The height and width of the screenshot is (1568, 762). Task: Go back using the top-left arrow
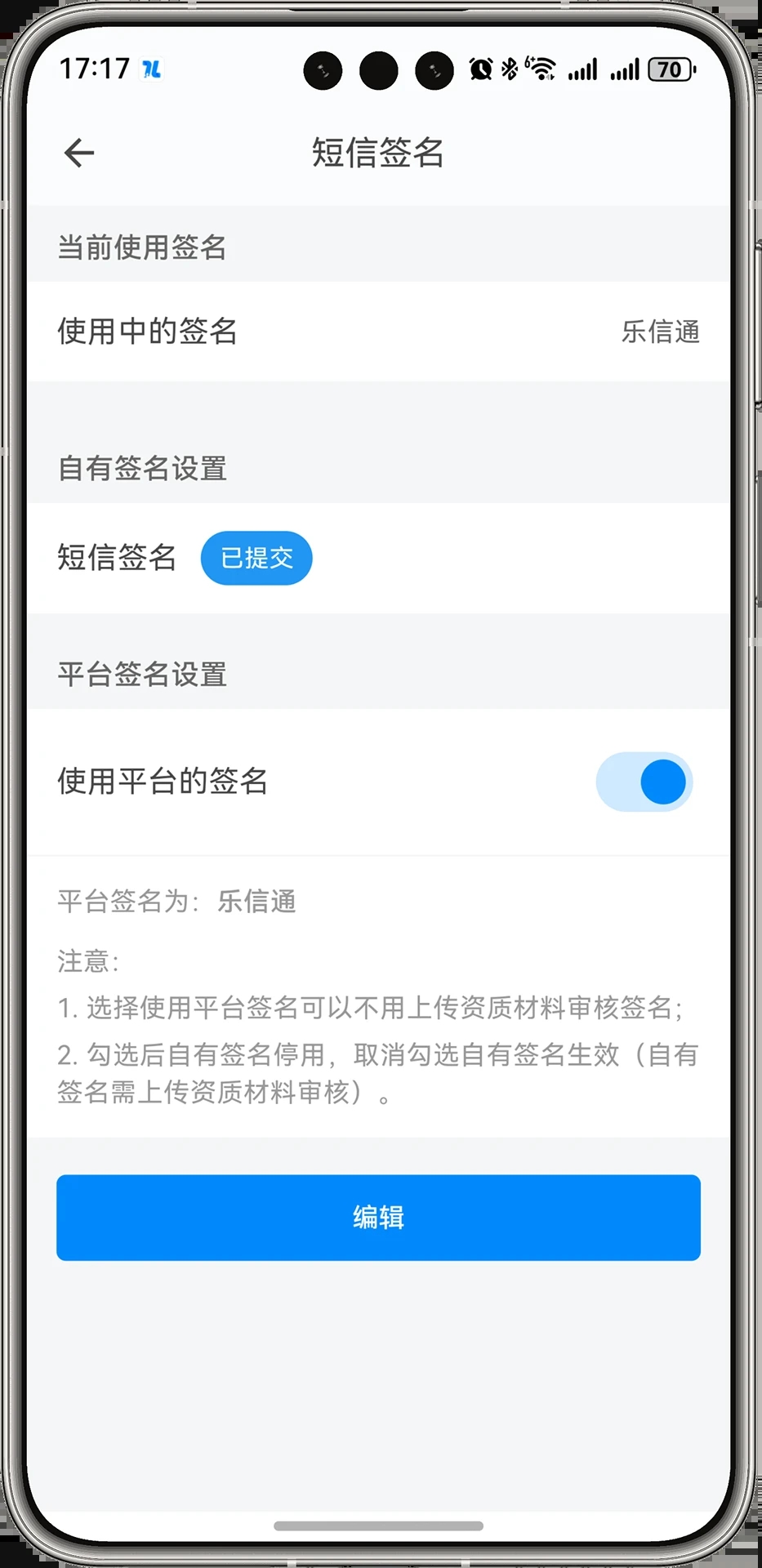point(79,153)
